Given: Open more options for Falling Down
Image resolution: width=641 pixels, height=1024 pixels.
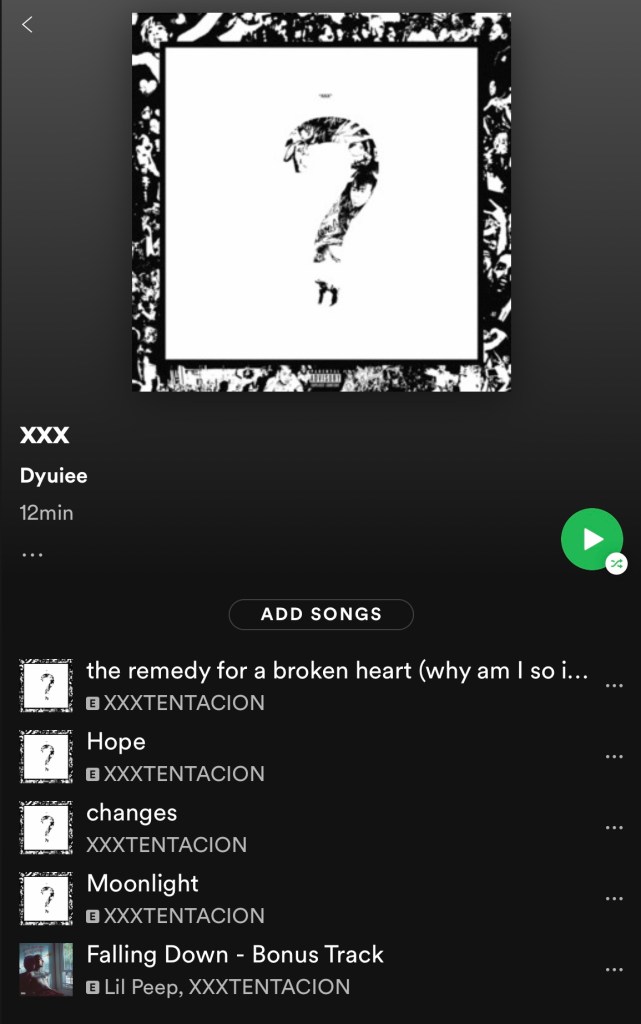Looking at the screenshot, I should [614, 970].
